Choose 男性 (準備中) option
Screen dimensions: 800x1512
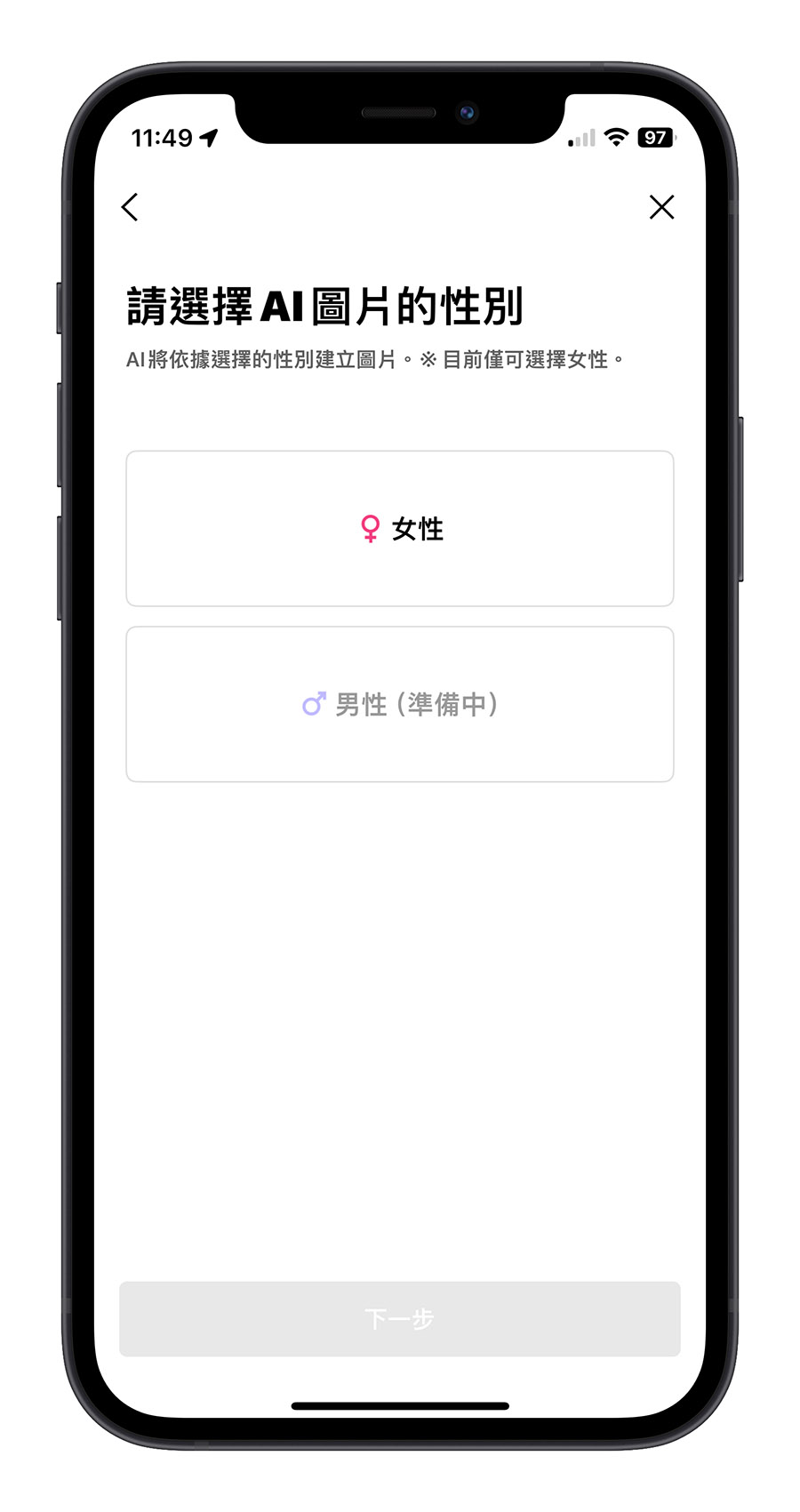[400, 704]
